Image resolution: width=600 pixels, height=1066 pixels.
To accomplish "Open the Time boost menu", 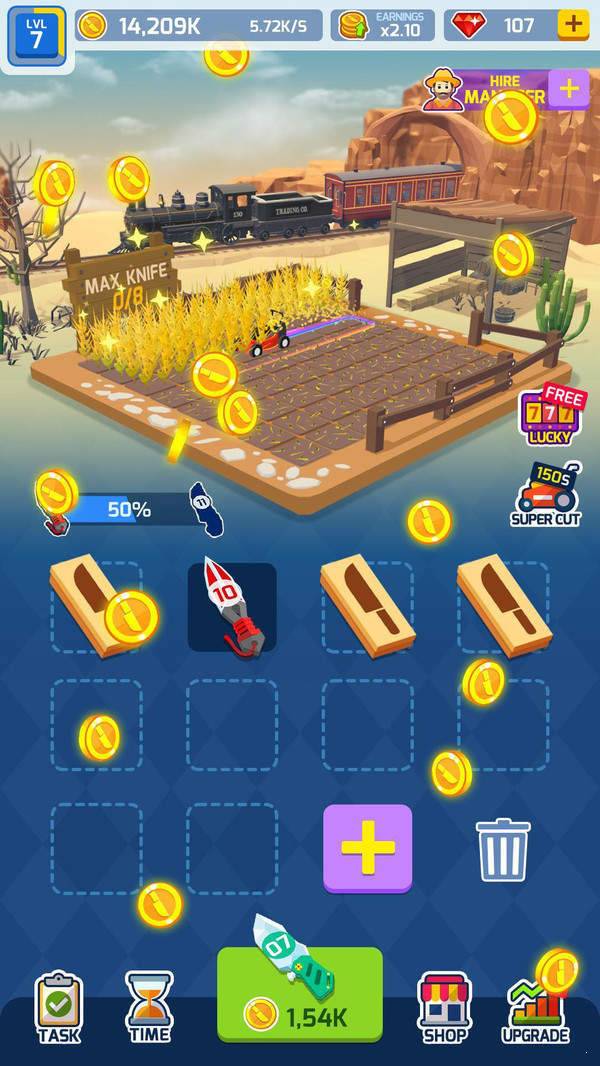I will point(149,1008).
